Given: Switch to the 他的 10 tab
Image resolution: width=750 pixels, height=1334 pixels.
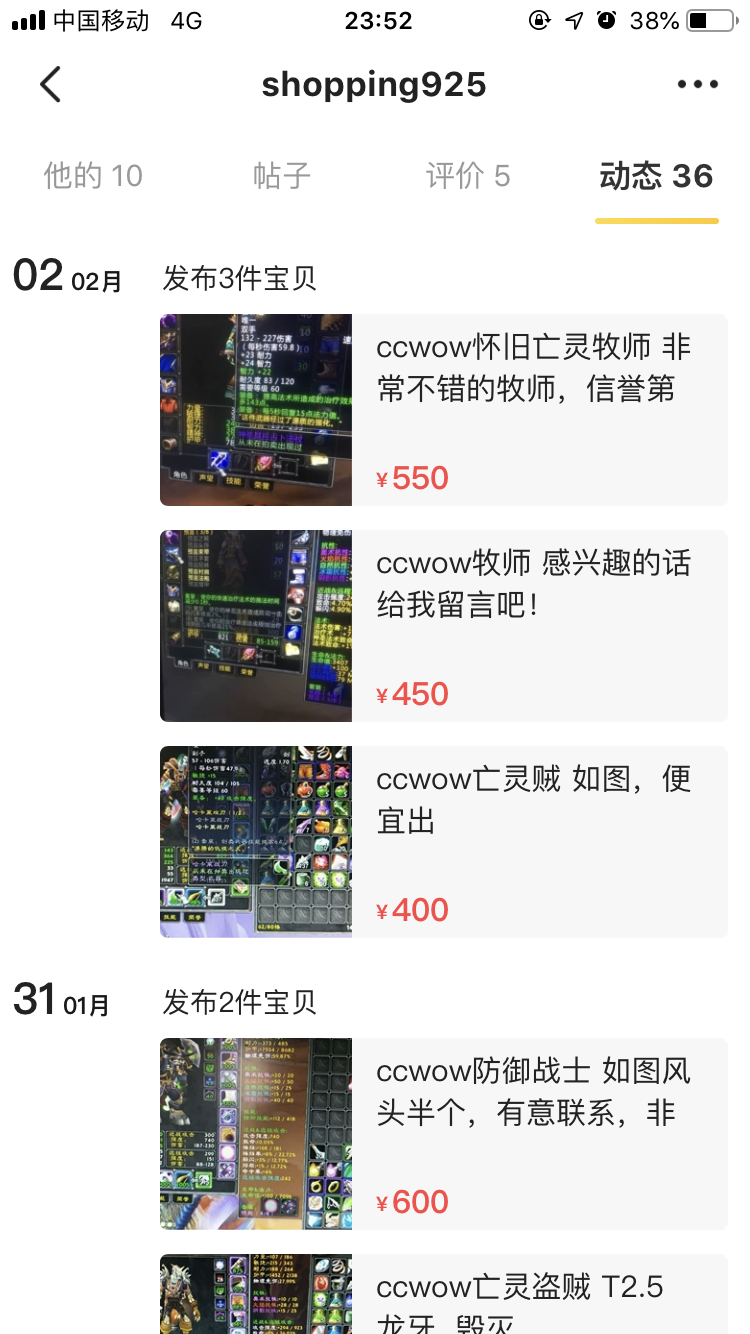Looking at the screenshot, I should click(93, 174).
